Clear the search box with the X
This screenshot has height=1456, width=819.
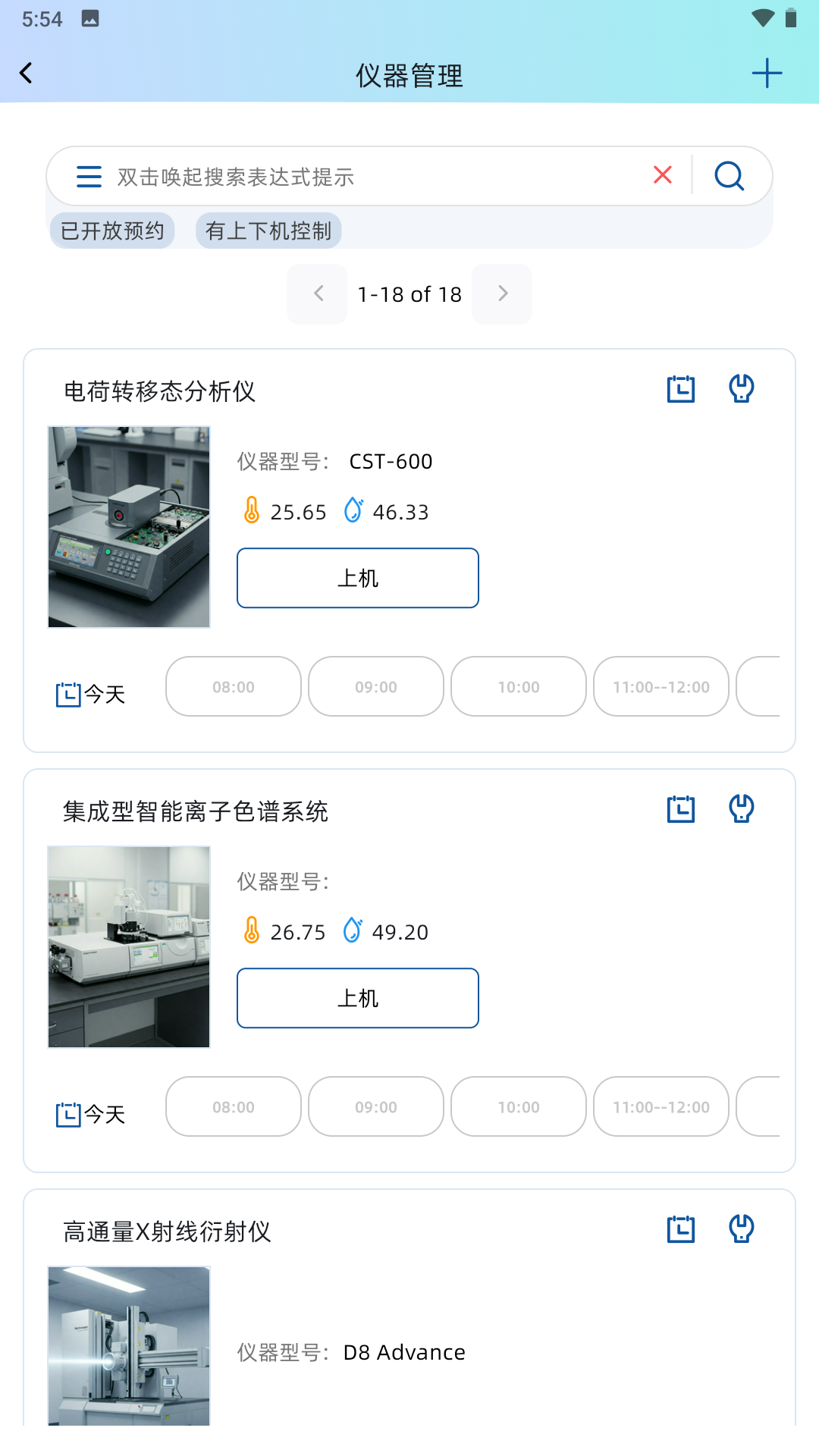pyautogui.click(x=662, y=175)
